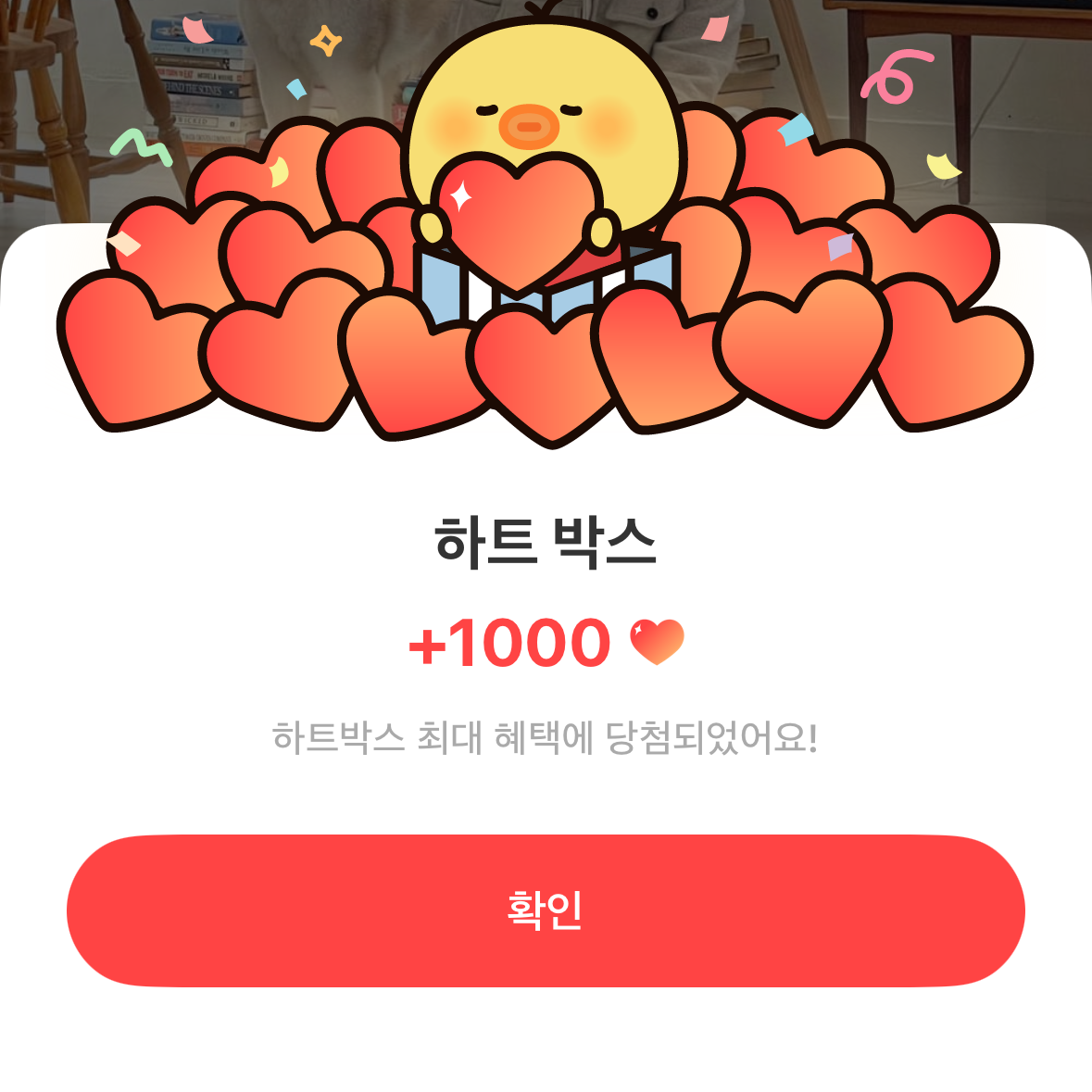
Task: Tap the 확인 confirm button
Action: [x=546, y=910]
